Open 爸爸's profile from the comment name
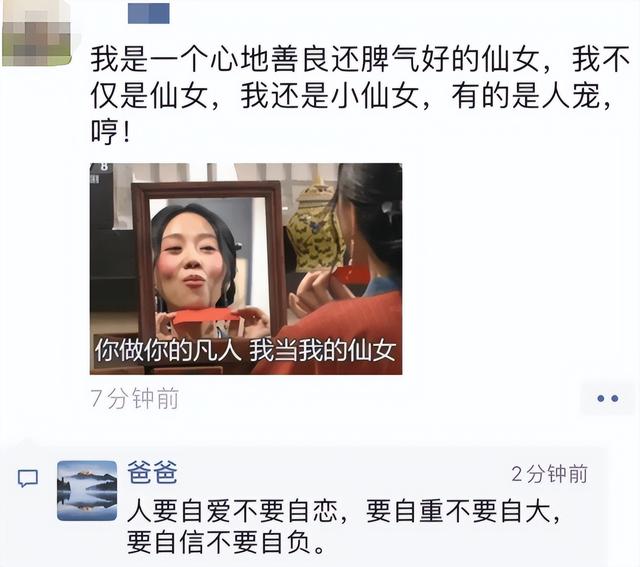This screenshot has width=640, height=567. tap(153, 473)
